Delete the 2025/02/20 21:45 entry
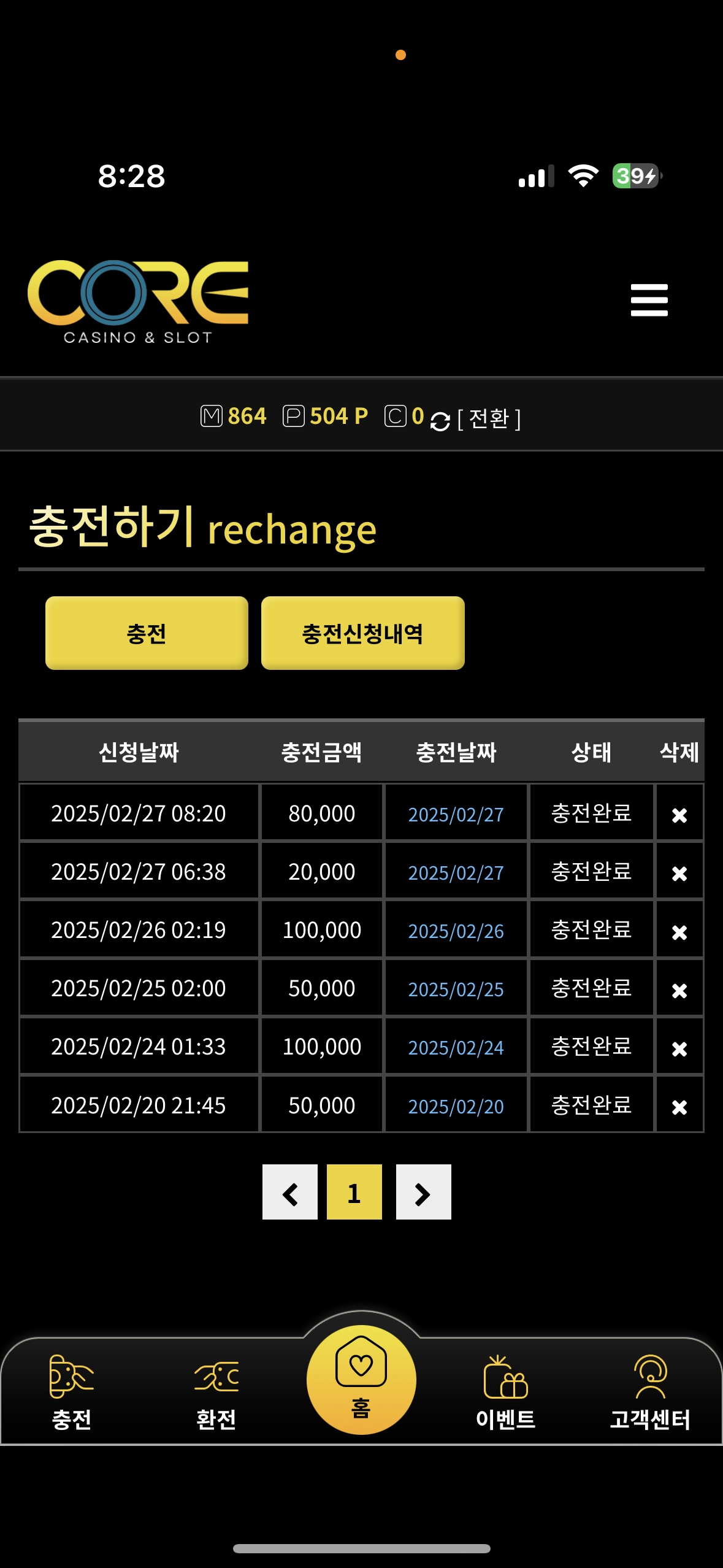Image resolution: width=723 pixels, height=1568 pixels. click(679, 1107)
